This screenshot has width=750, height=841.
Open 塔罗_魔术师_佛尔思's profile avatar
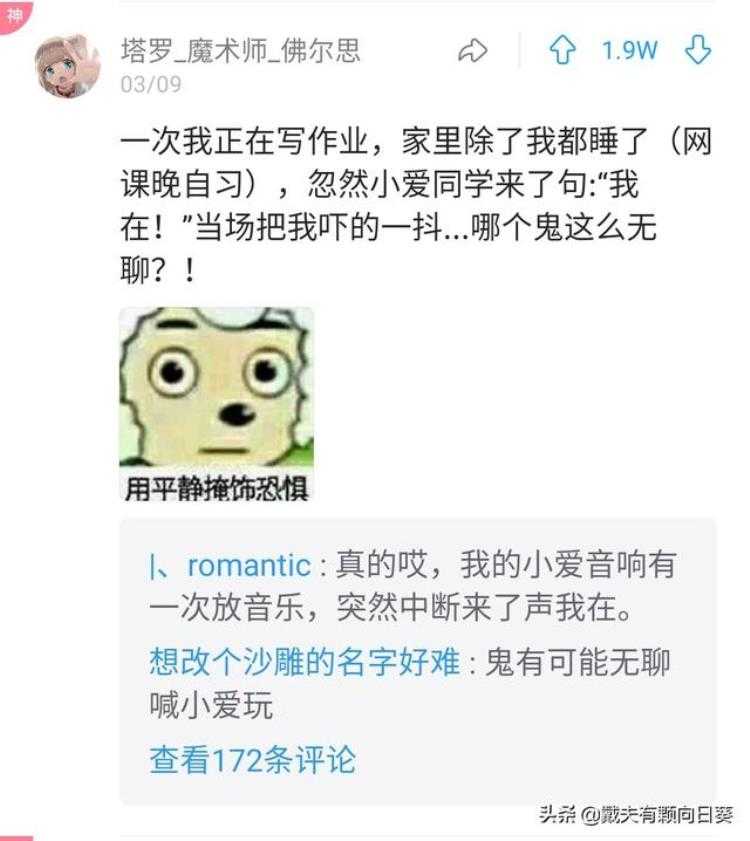[68, 67]
